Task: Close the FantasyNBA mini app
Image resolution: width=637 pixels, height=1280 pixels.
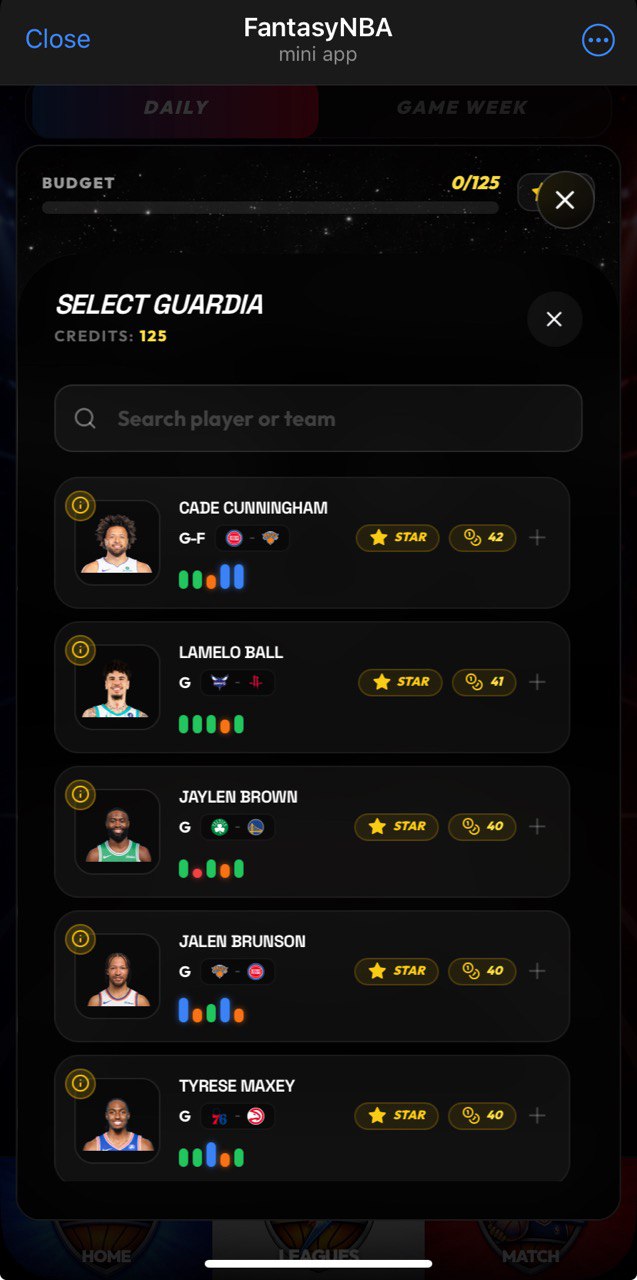Action: point(57,39)
